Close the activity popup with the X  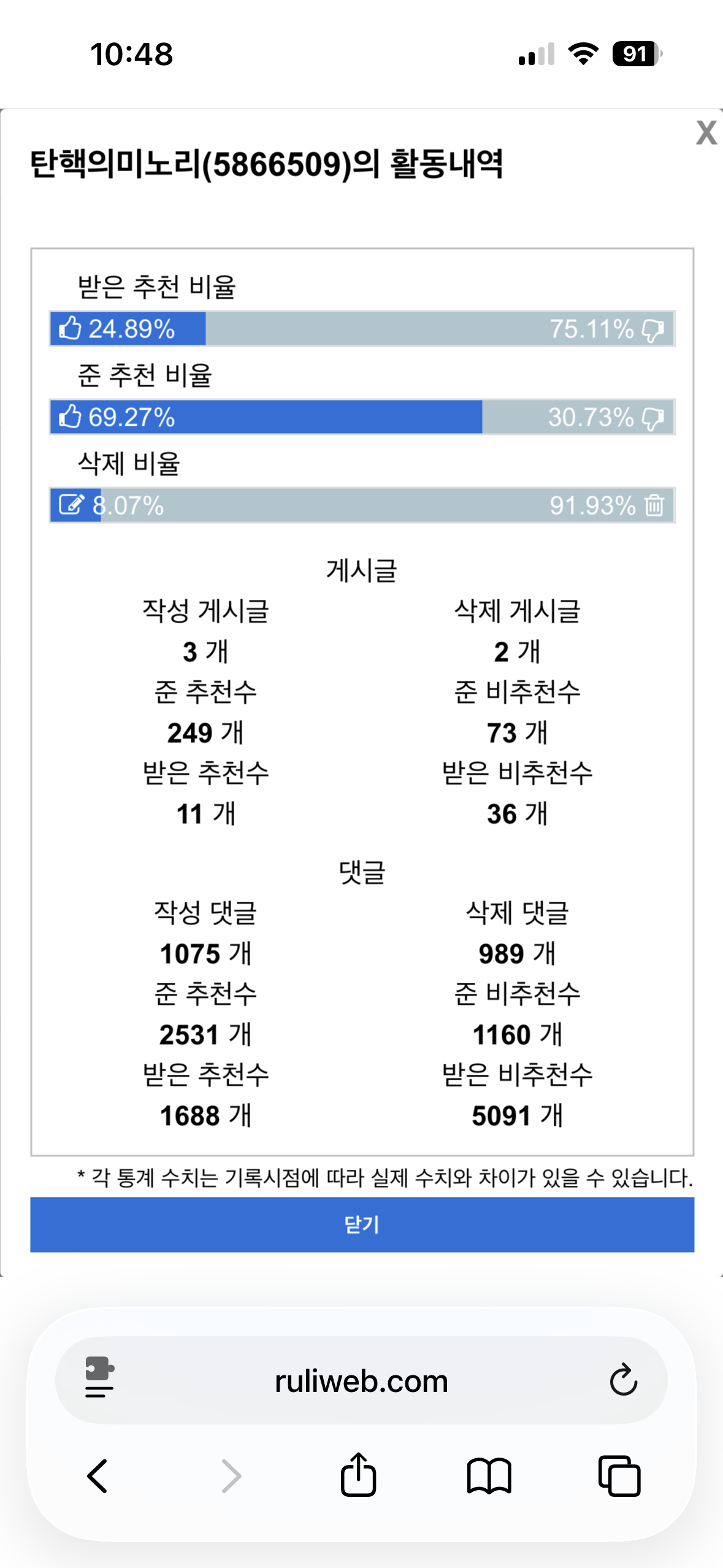coord(706,133)
